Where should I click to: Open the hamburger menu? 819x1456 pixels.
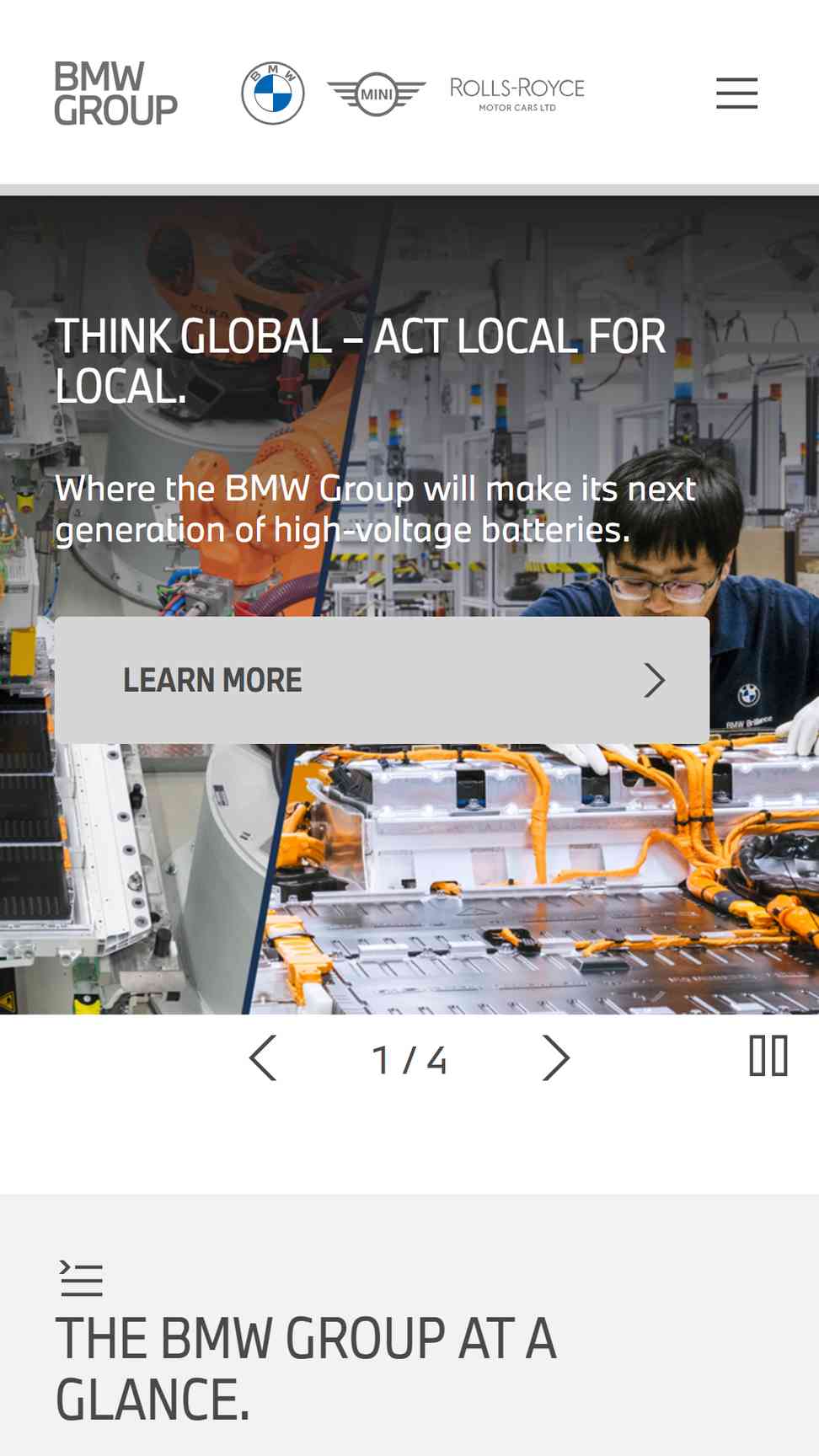coord(736,93)
